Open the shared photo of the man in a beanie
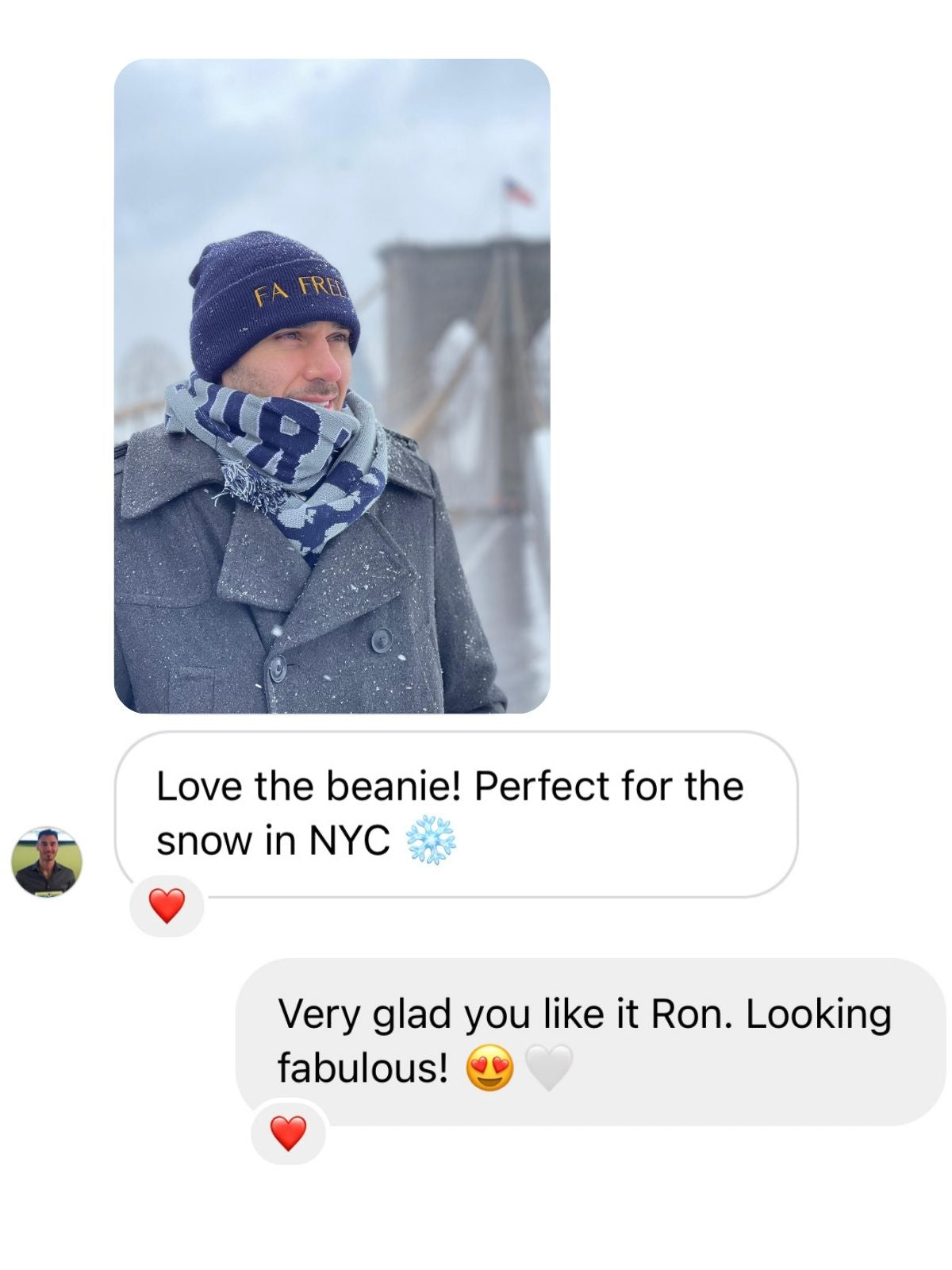 332,386
